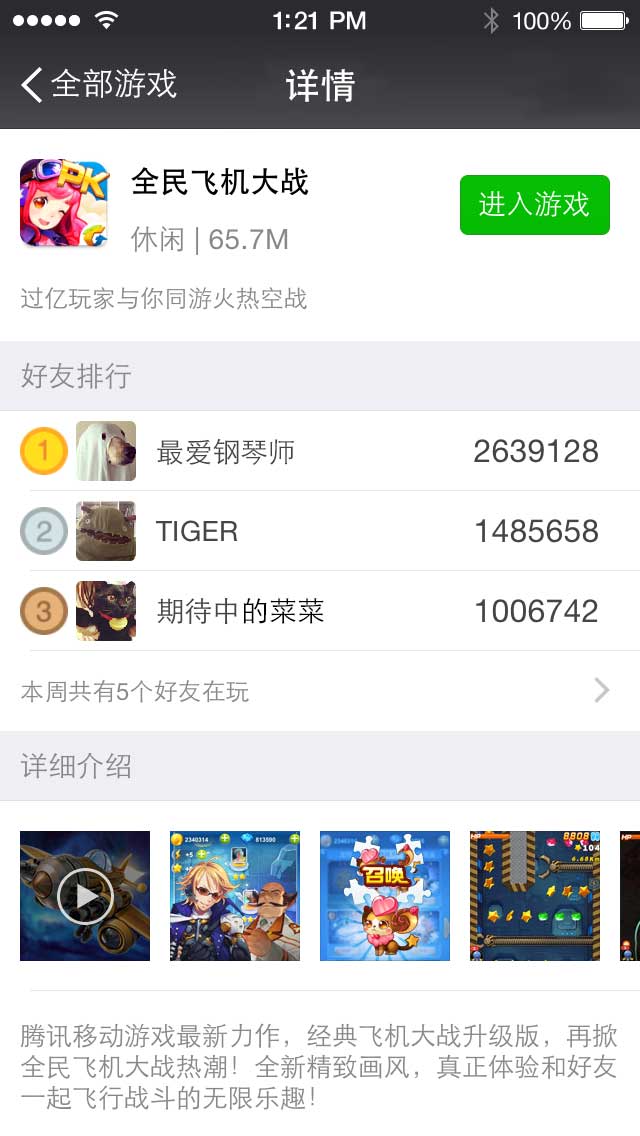The width and height of the screenshot is (640, 1136).
Task: Go back to 全部游戏
Action: point(99,85)
